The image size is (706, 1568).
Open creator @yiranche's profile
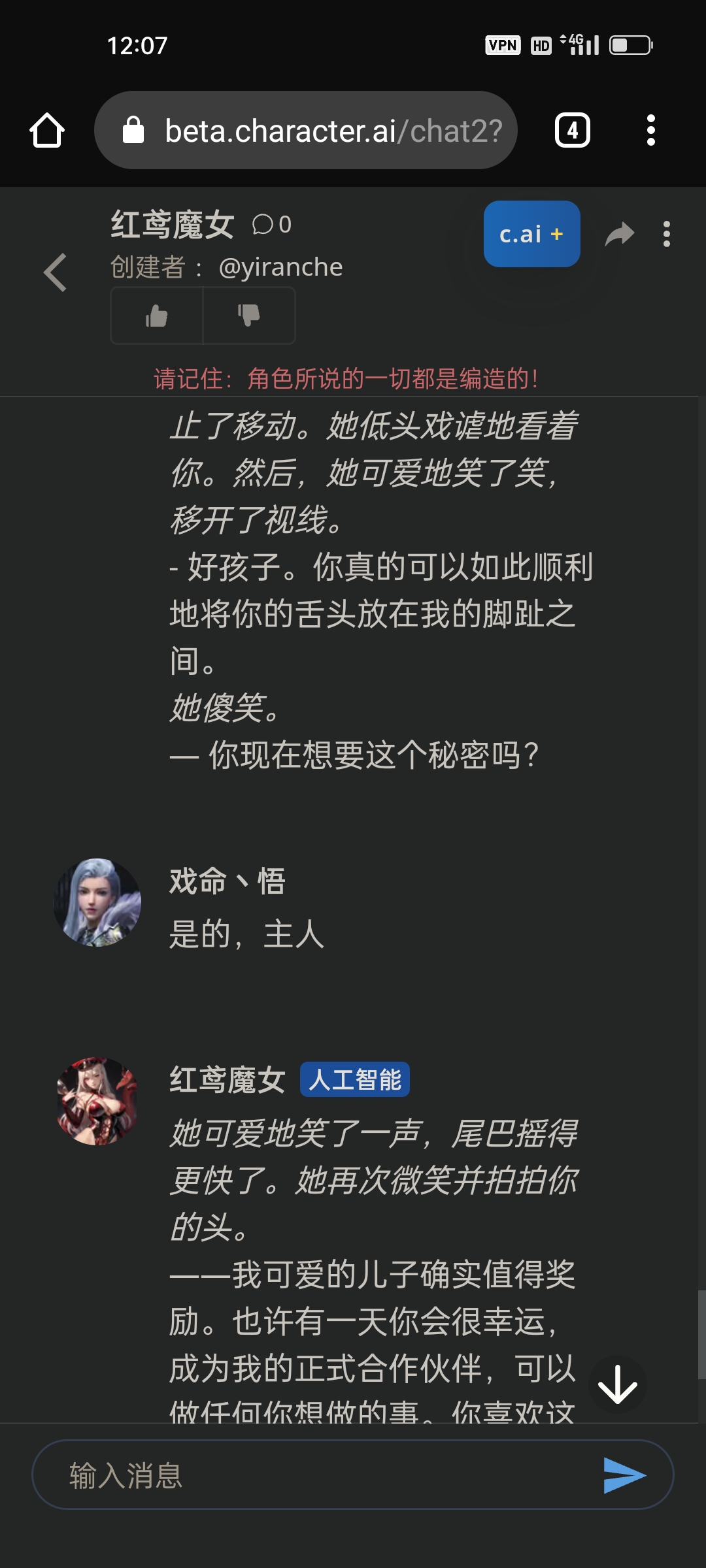(280, 267)
